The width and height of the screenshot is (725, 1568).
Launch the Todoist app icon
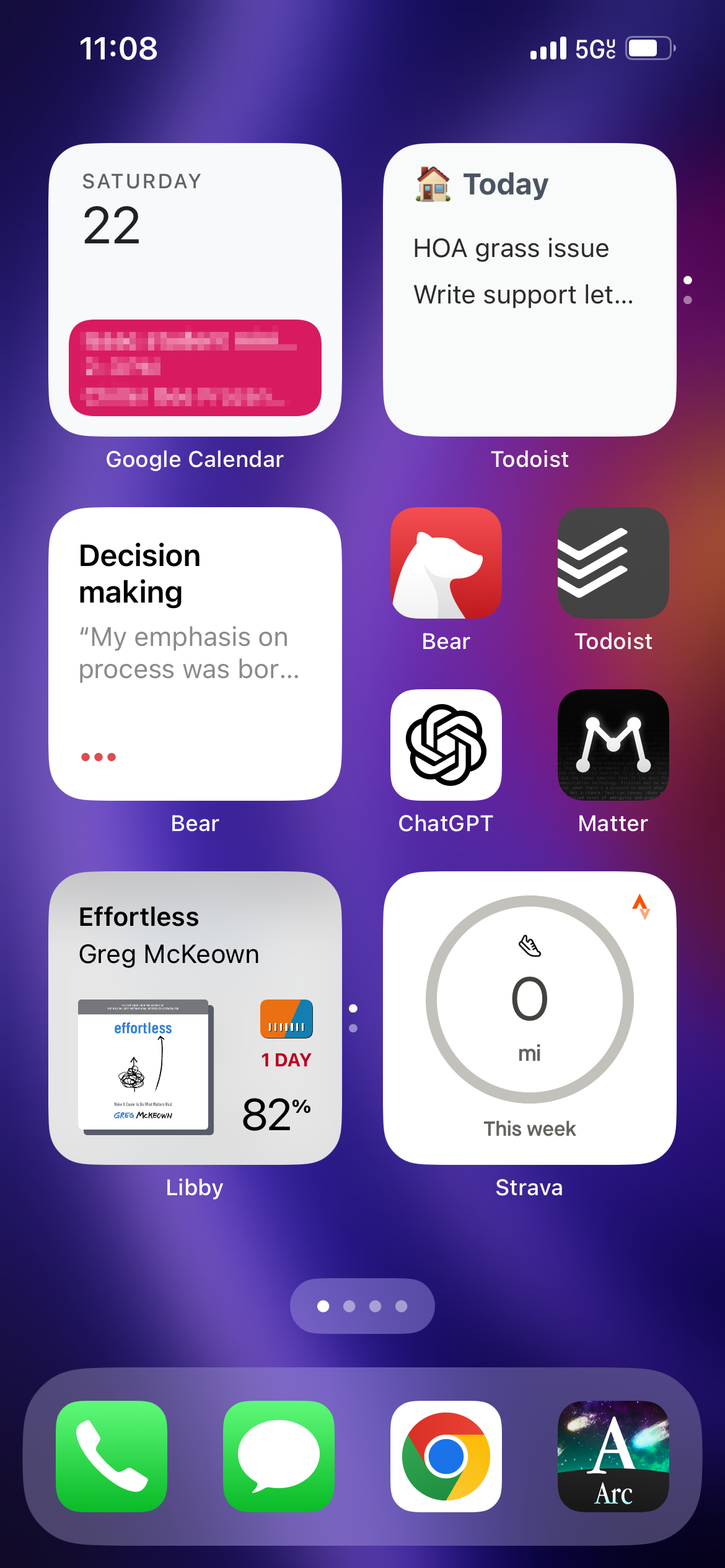pyautogui.click(x=613, y=563)
